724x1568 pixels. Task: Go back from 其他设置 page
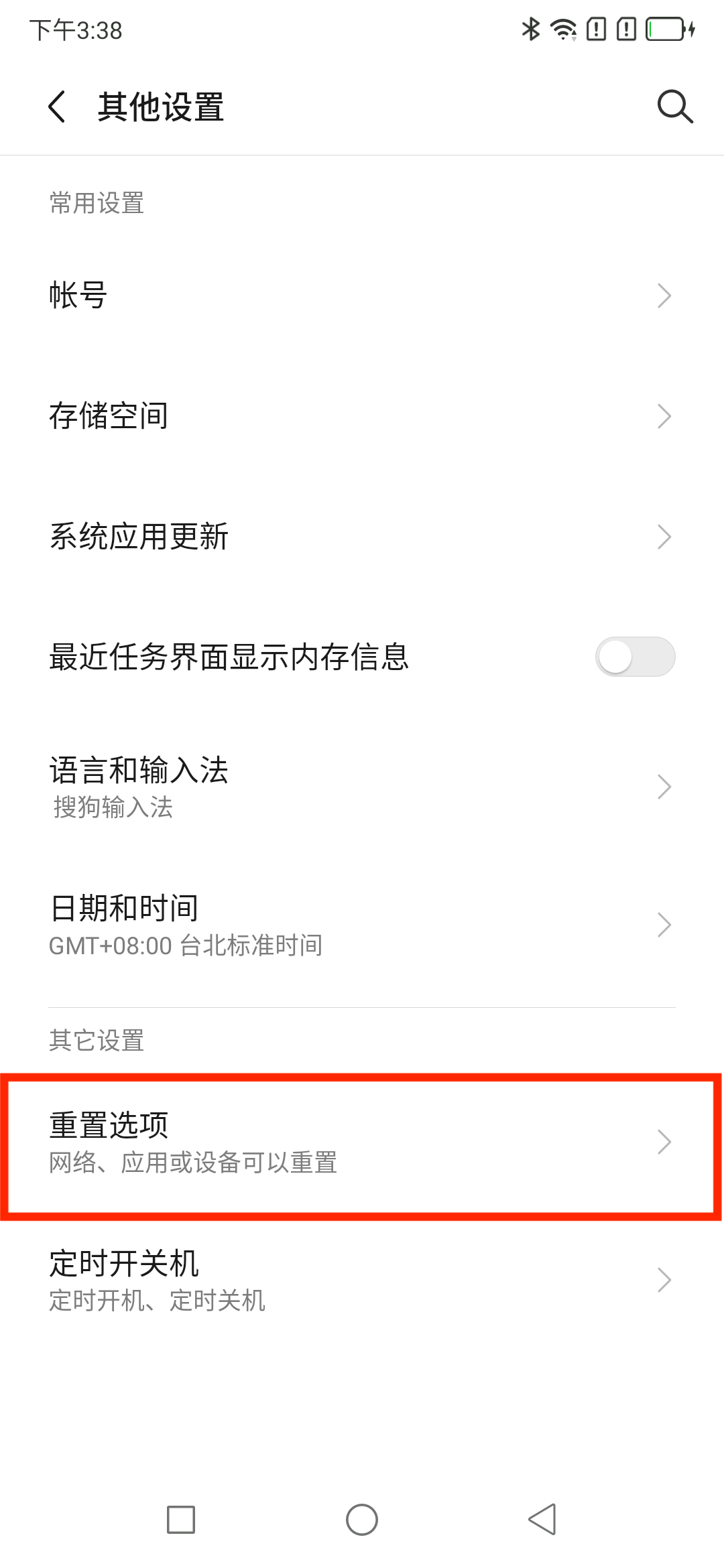(58, 107)
